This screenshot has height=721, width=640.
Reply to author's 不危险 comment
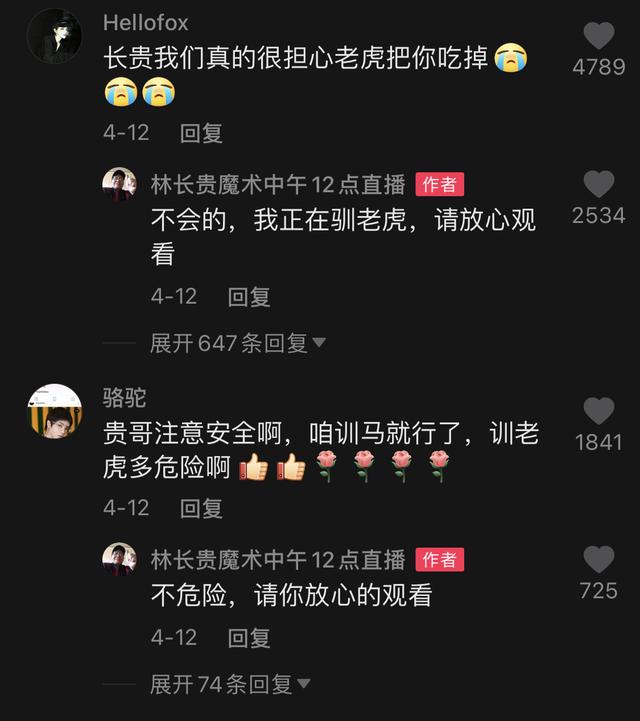(249, 637)
